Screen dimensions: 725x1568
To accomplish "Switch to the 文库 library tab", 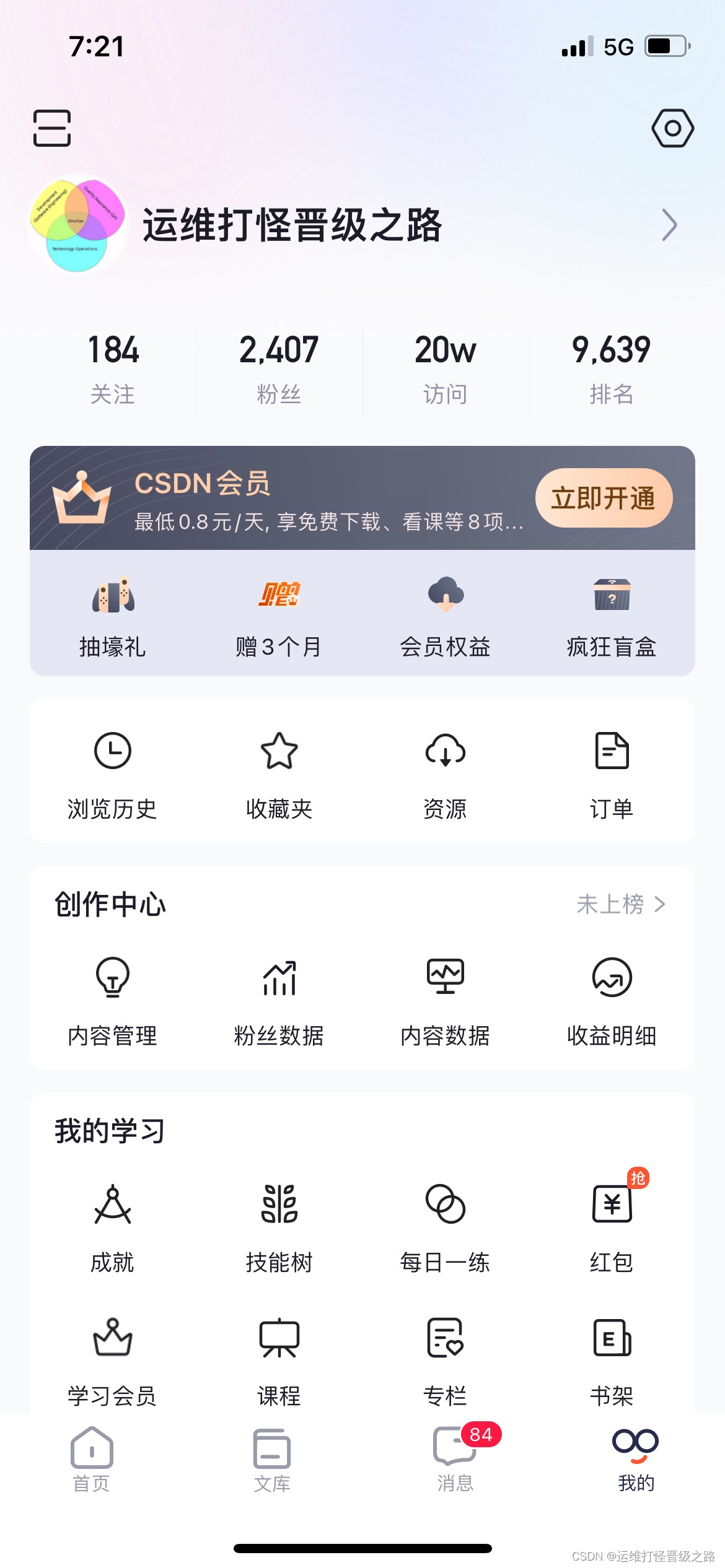I will 272,1458.
